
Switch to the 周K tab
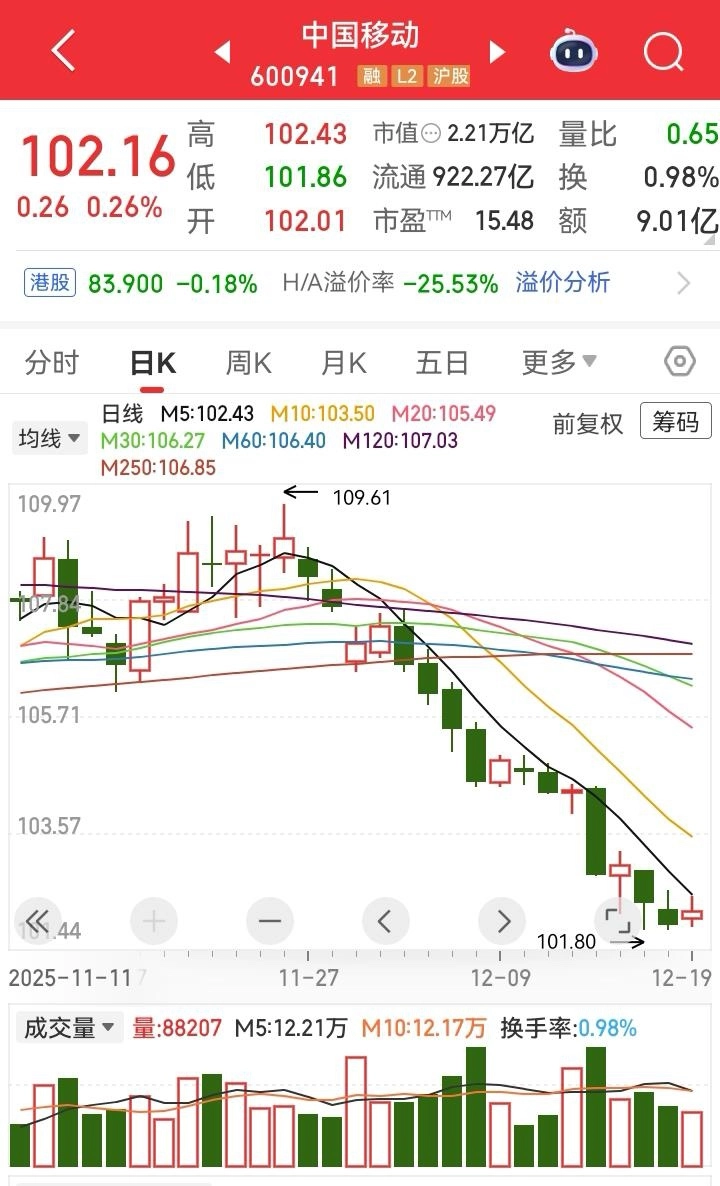248,362
